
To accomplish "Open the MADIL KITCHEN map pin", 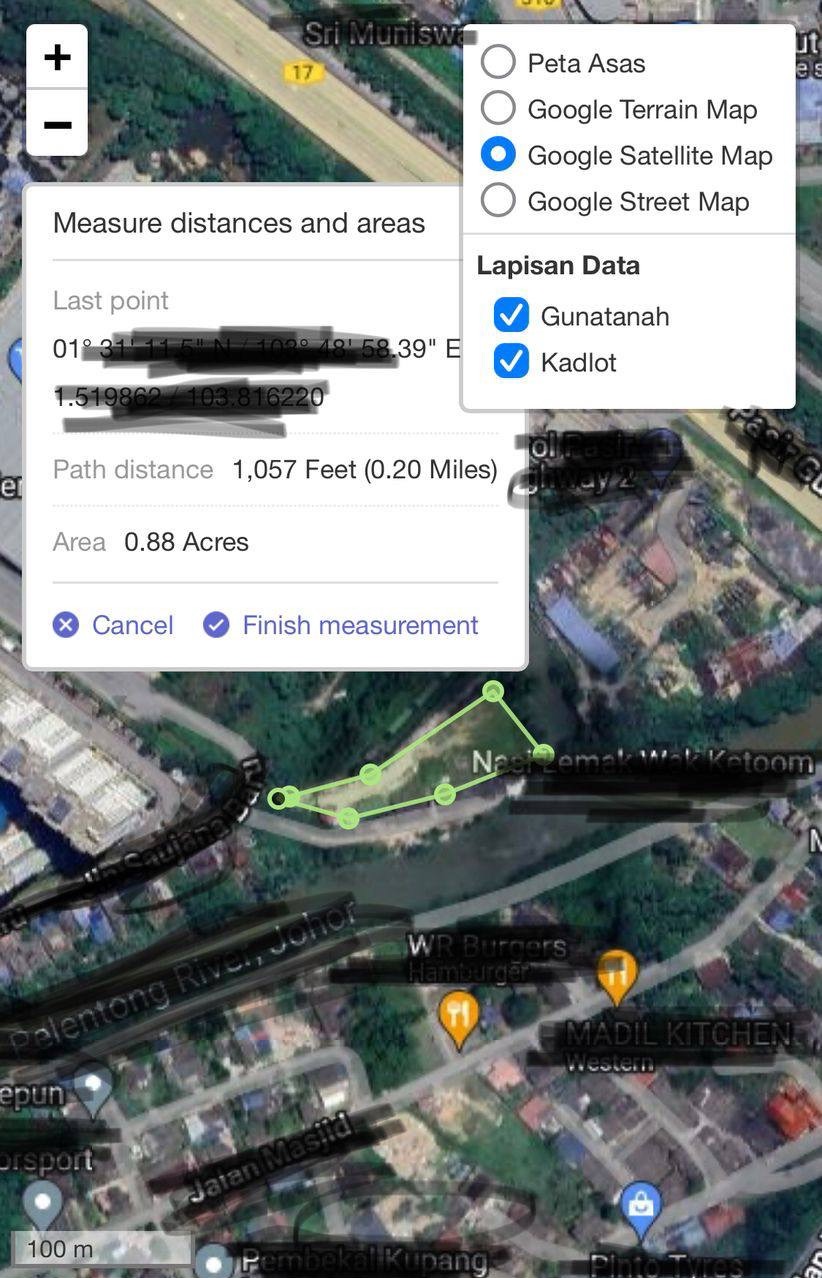I will [617, 973].
